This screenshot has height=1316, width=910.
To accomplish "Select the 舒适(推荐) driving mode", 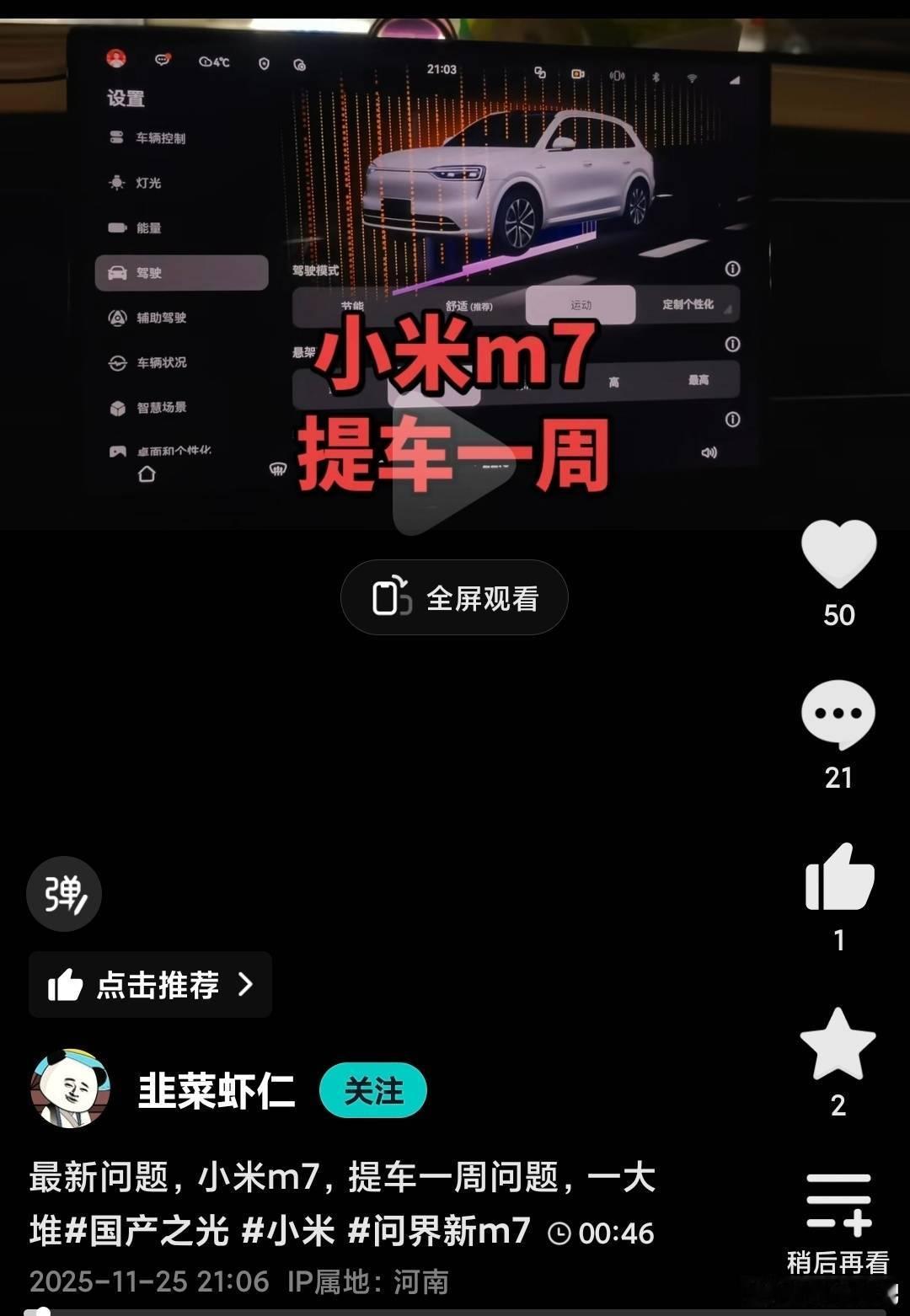I will (468, 304).
